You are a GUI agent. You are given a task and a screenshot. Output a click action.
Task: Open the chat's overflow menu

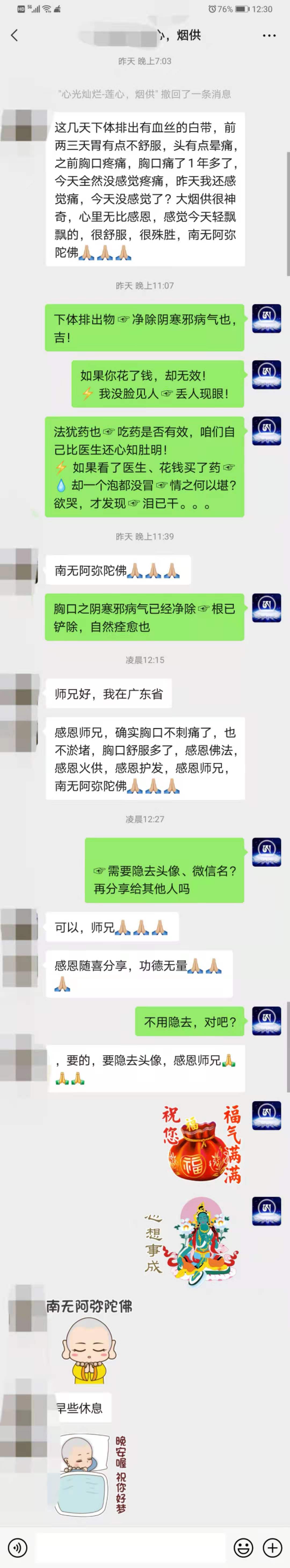tap(269, 35)
